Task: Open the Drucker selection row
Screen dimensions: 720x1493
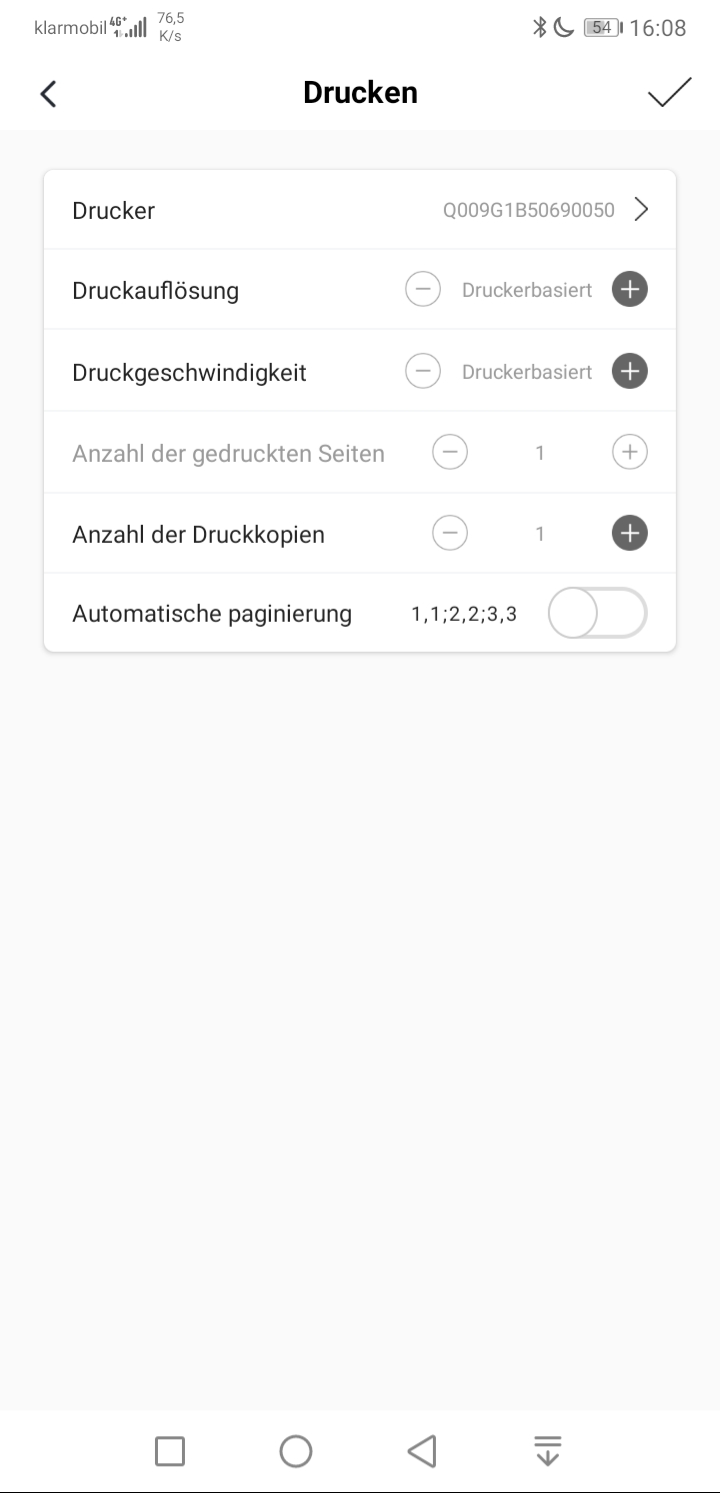Action: pyautogui.click(x=360, y=210)
